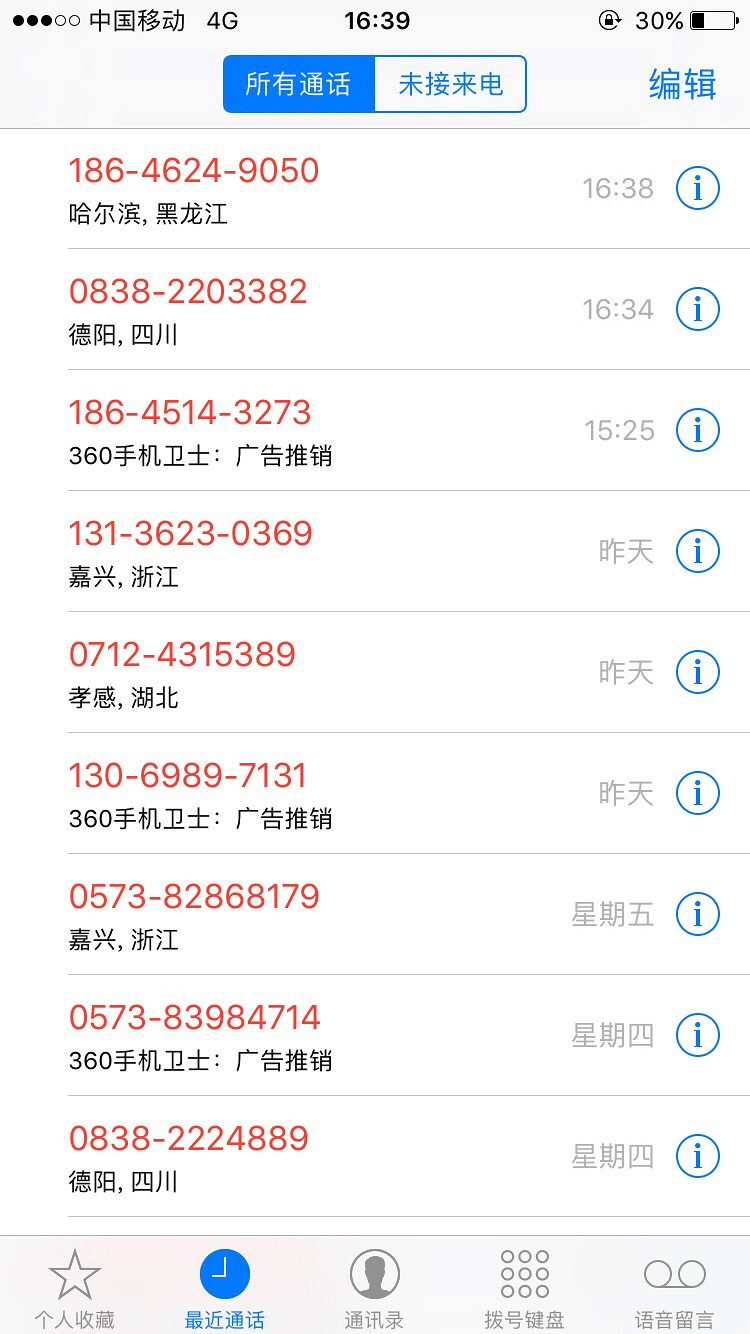Tap info icon beside 0712-4315389
The image size is (750, 1334).
pos(698,672)
